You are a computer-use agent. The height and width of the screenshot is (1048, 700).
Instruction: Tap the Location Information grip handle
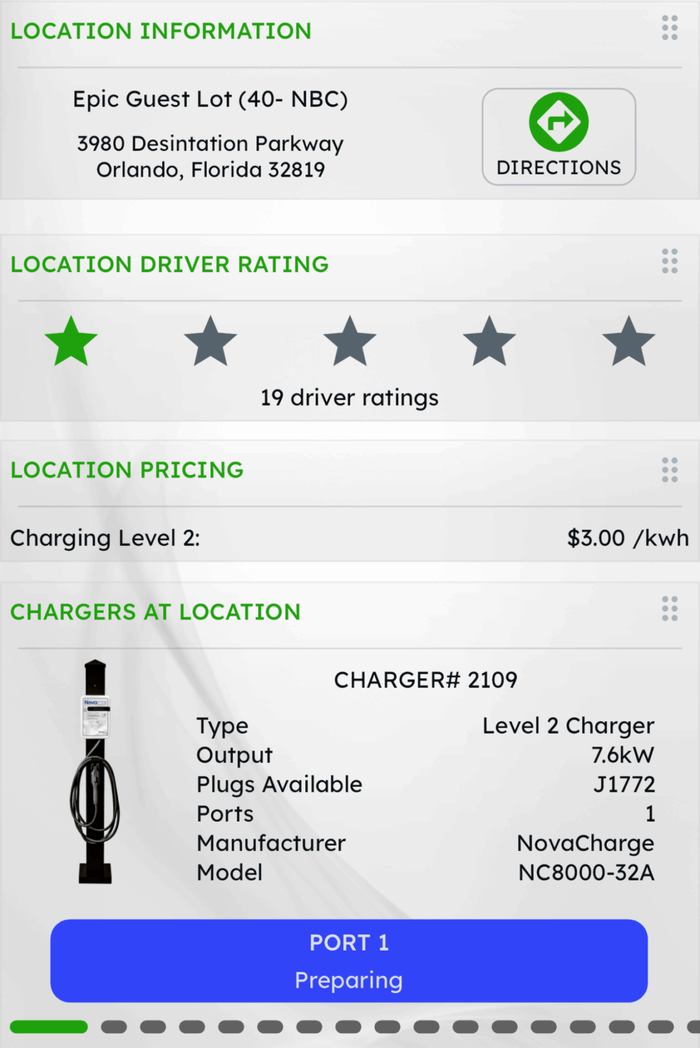click(x=669, y=29)
